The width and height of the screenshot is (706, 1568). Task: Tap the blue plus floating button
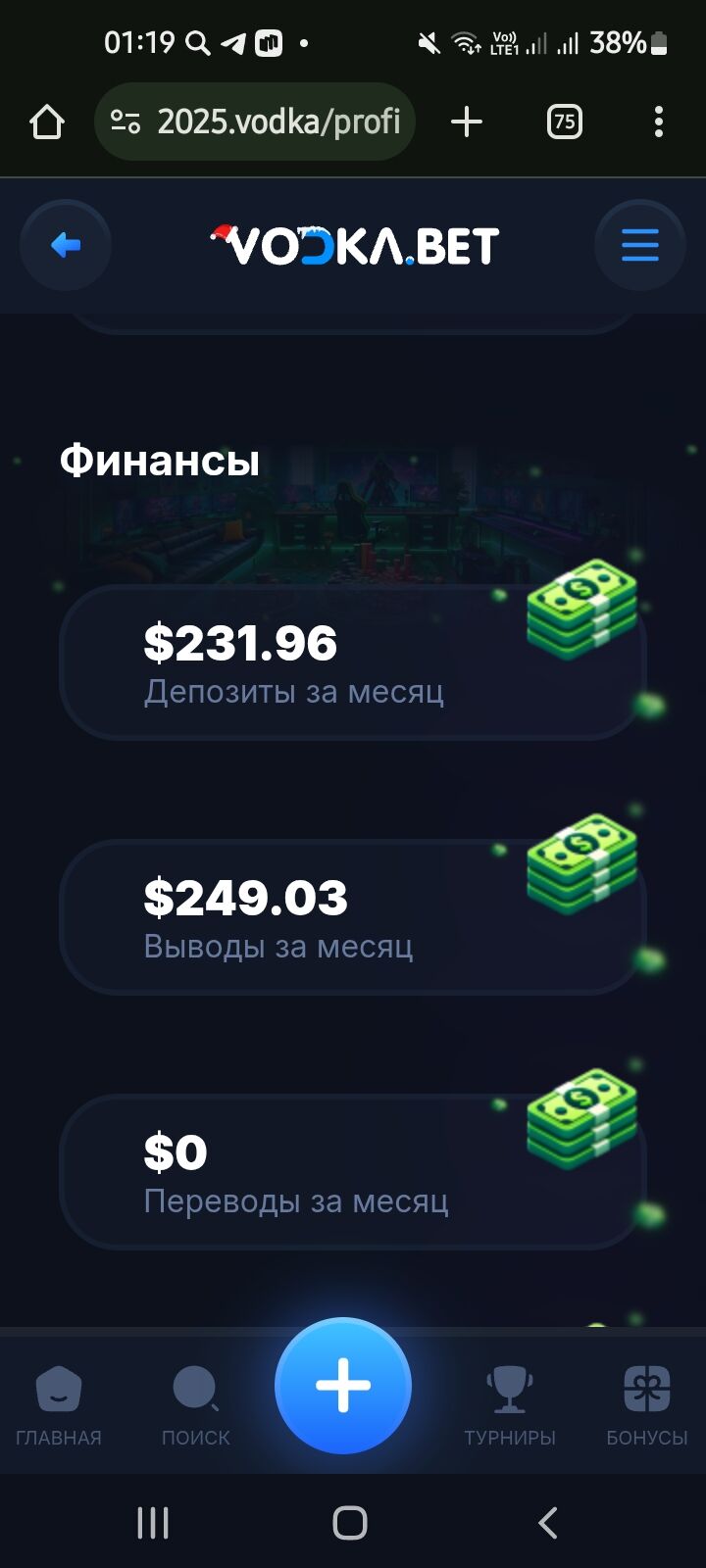coord(343,1386)
